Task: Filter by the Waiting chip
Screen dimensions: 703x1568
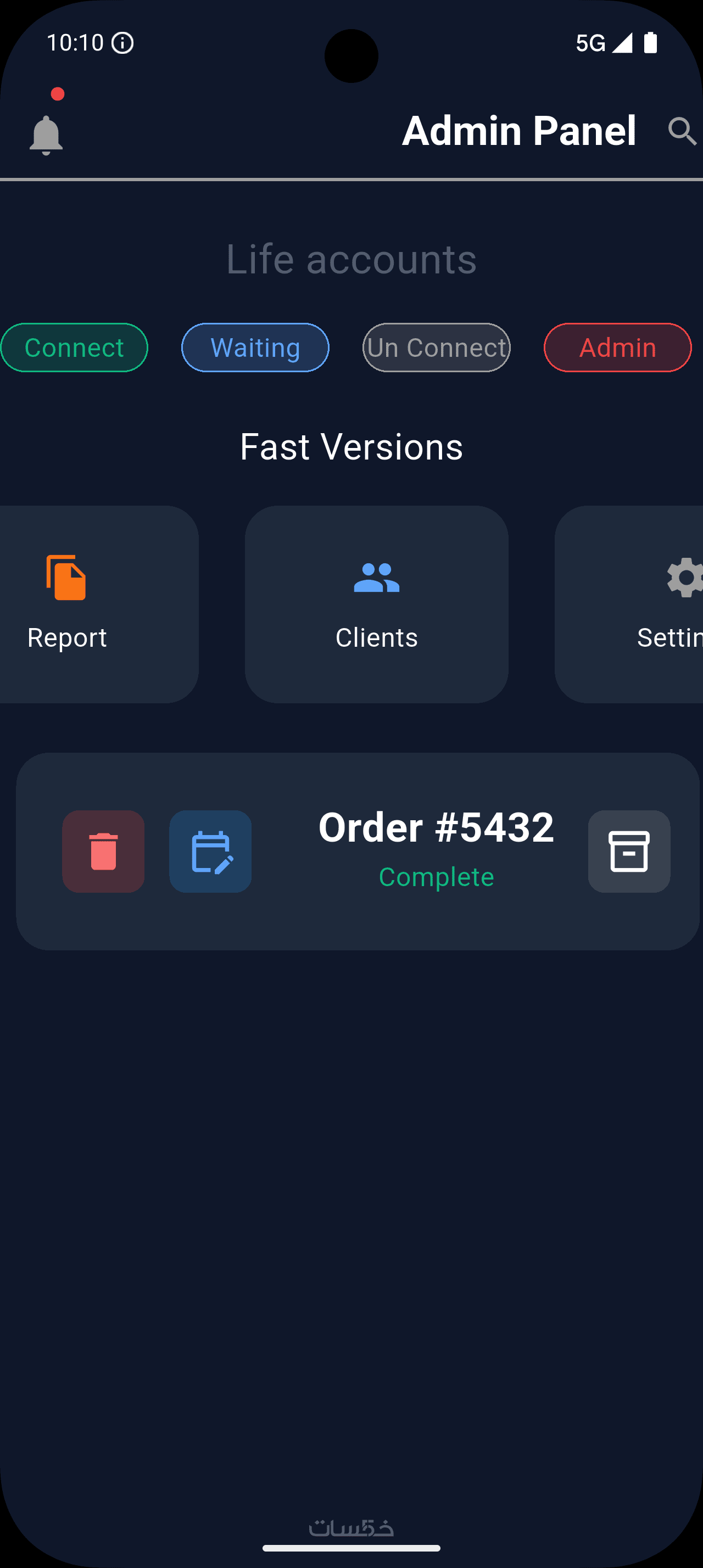Action: 255,348
